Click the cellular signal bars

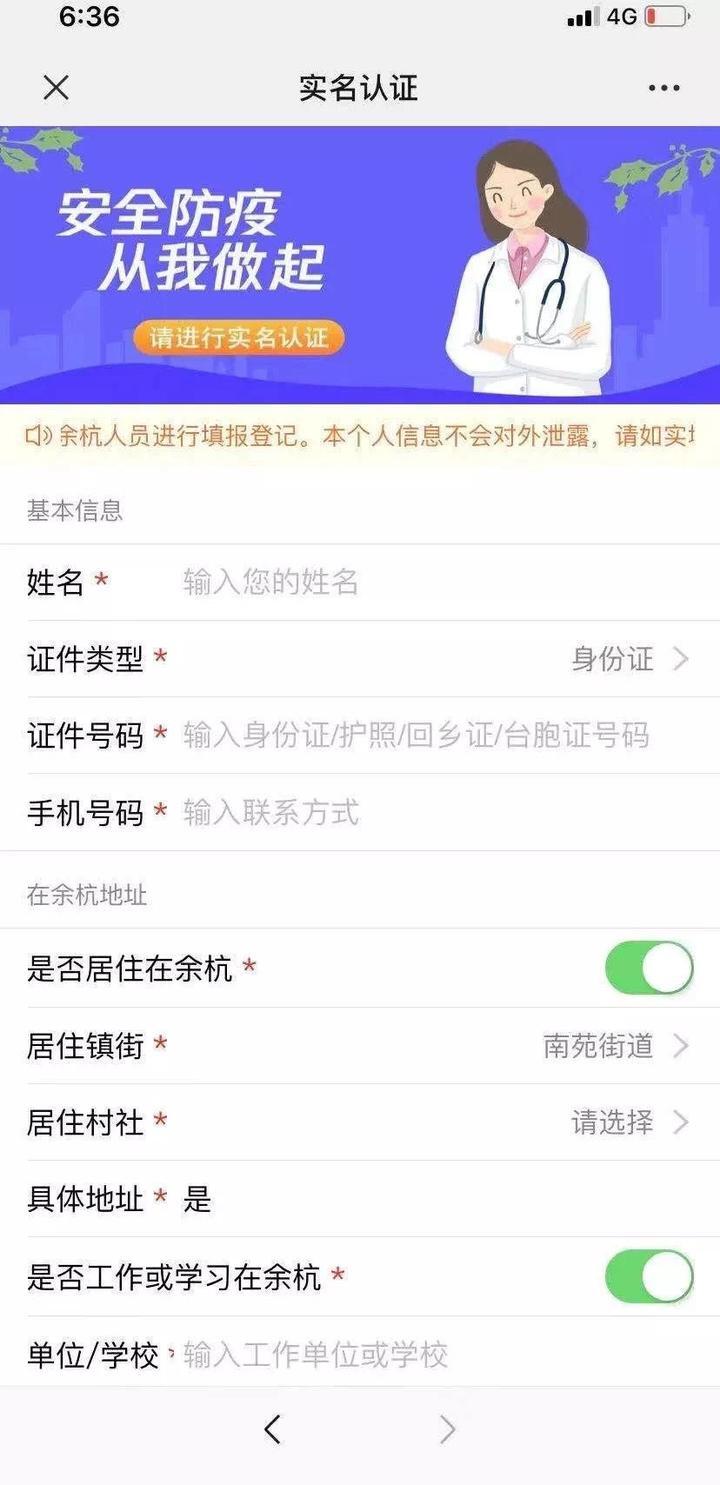(x=578, y=16)
